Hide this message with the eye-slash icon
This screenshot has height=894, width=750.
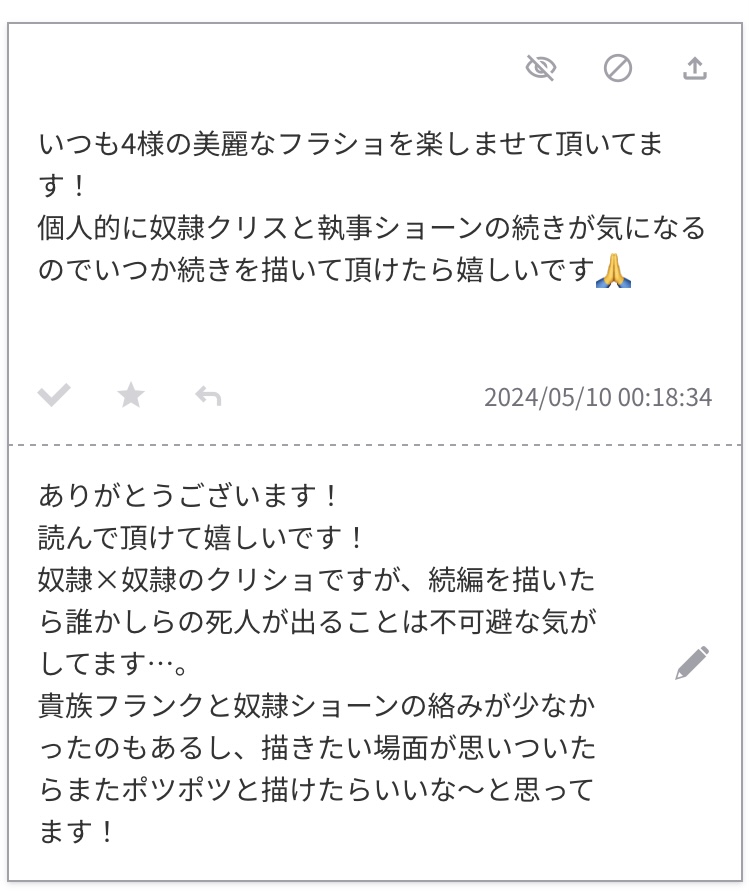click(x=540, y=68)
